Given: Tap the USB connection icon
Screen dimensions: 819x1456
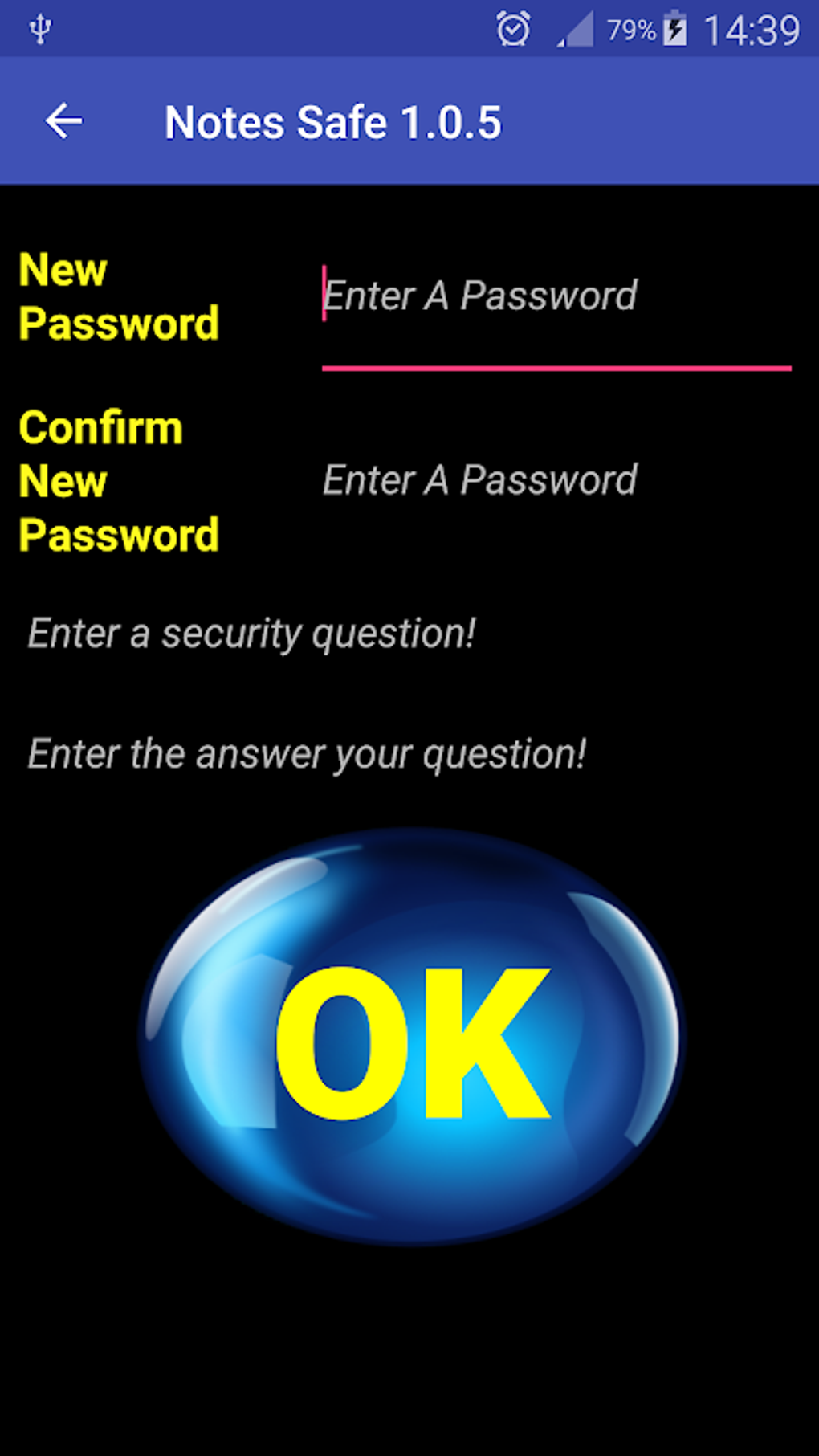Looking at the screenshot, I should click(x=38, y=29).
